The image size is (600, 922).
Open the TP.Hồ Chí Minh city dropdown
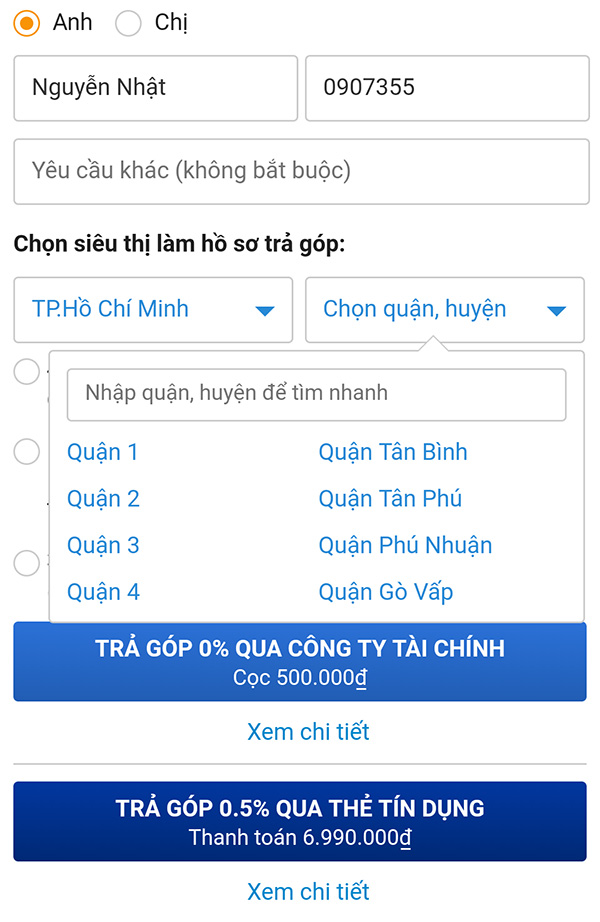tap(153, 310)
